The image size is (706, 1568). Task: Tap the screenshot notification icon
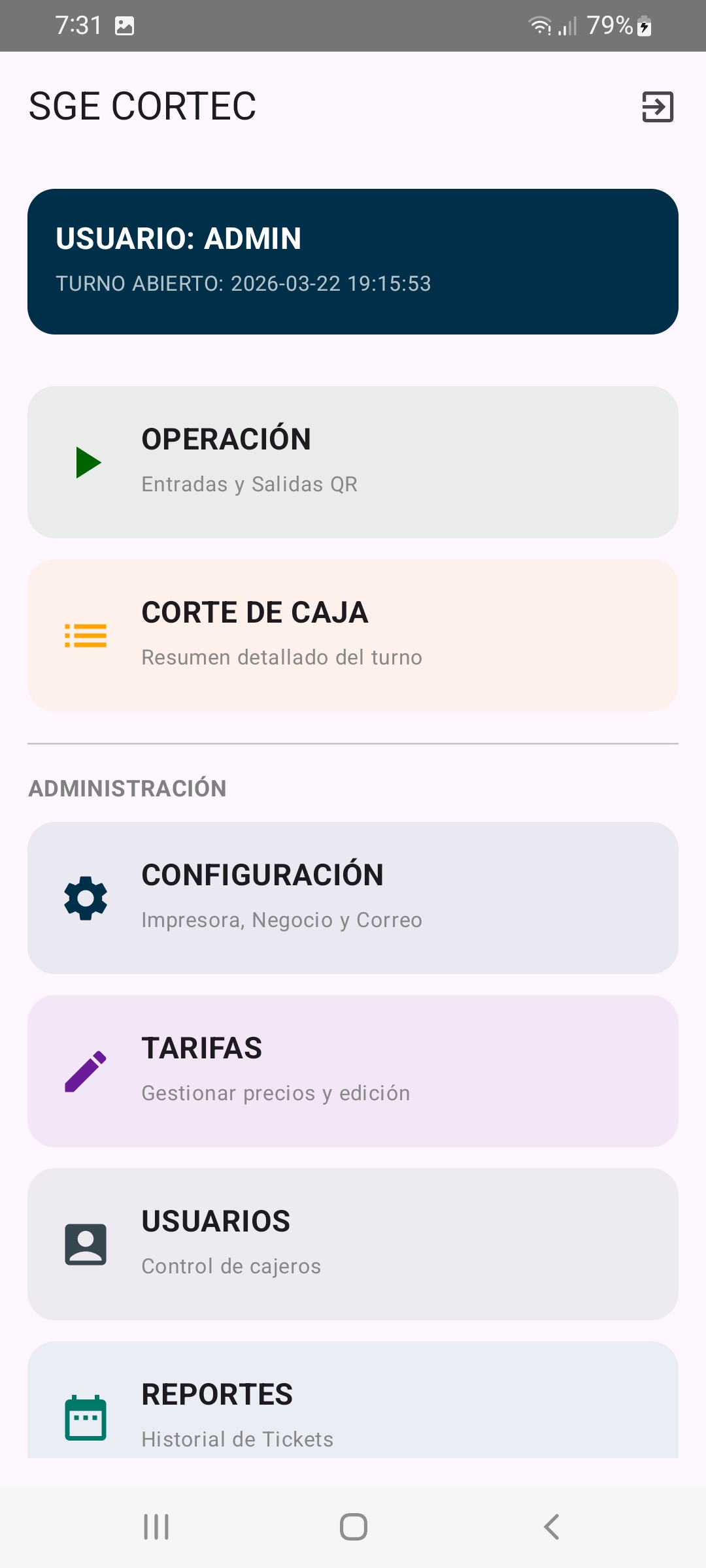point(126,25)
